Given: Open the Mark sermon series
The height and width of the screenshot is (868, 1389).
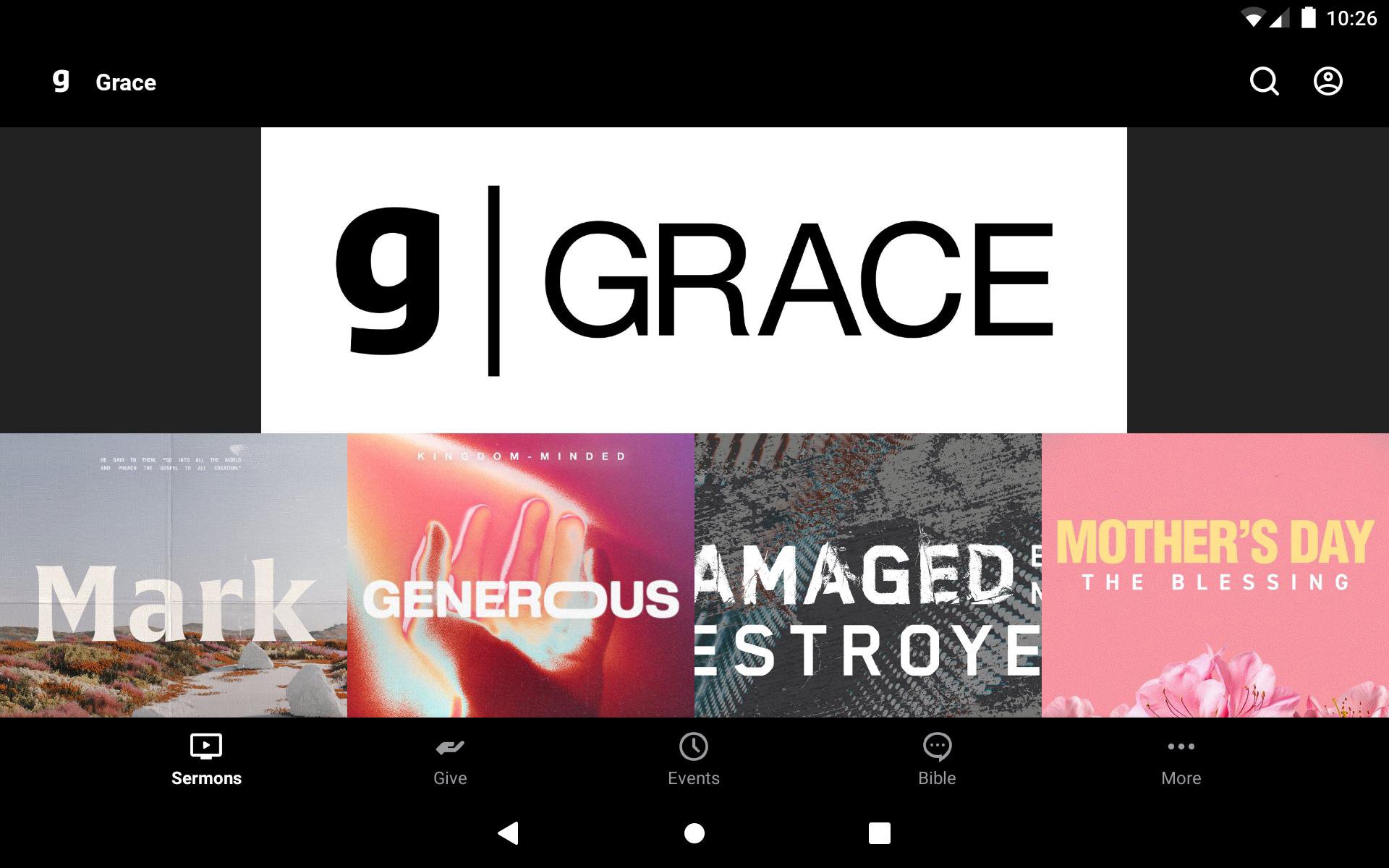Looking at the screenshot, I should tap(174, 575).
